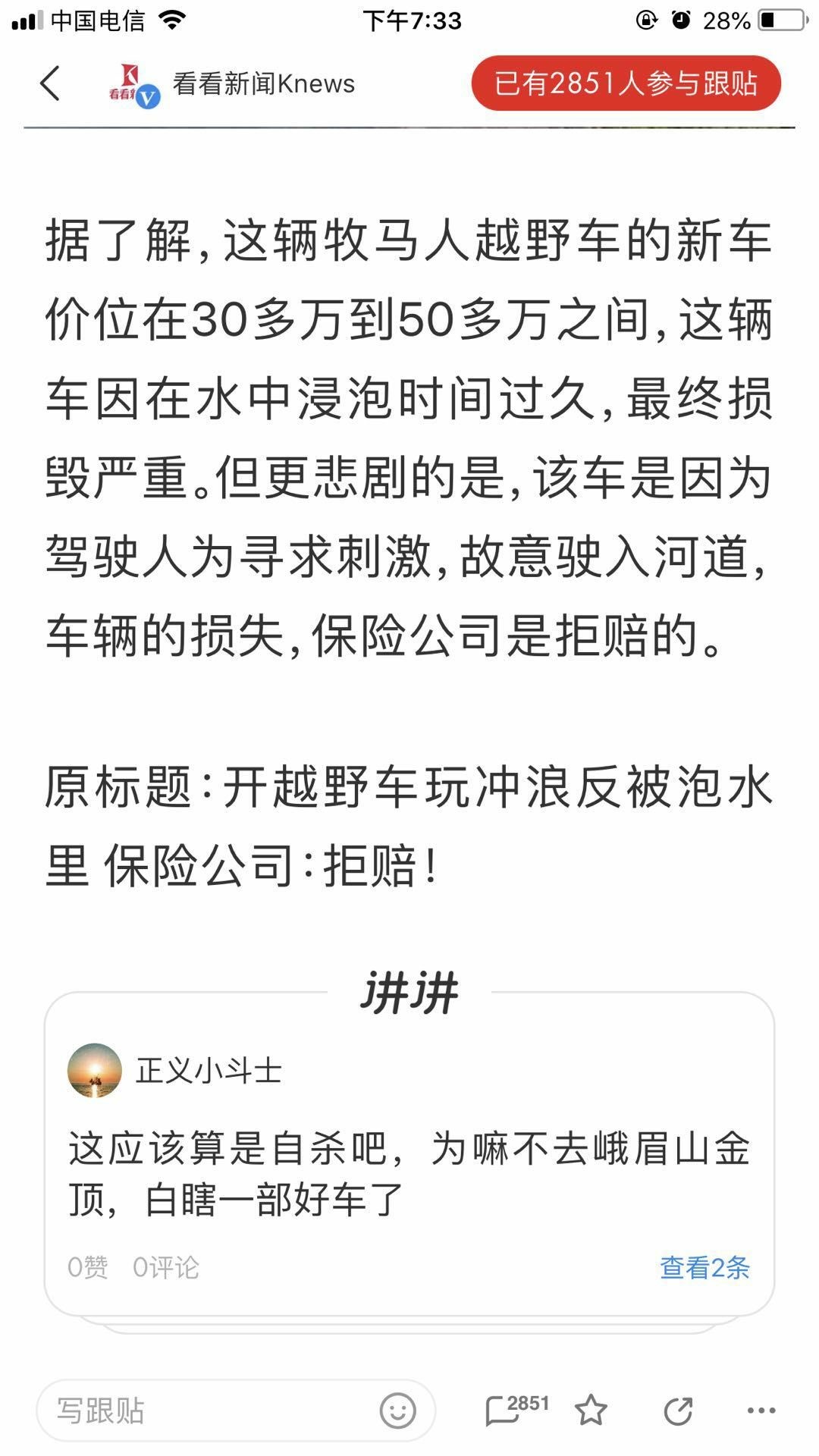The width and height of the screenshot is (819, 1456).
Task: Open the 已有2851人参与跟贴 comments button
Action: click(626, 83)
